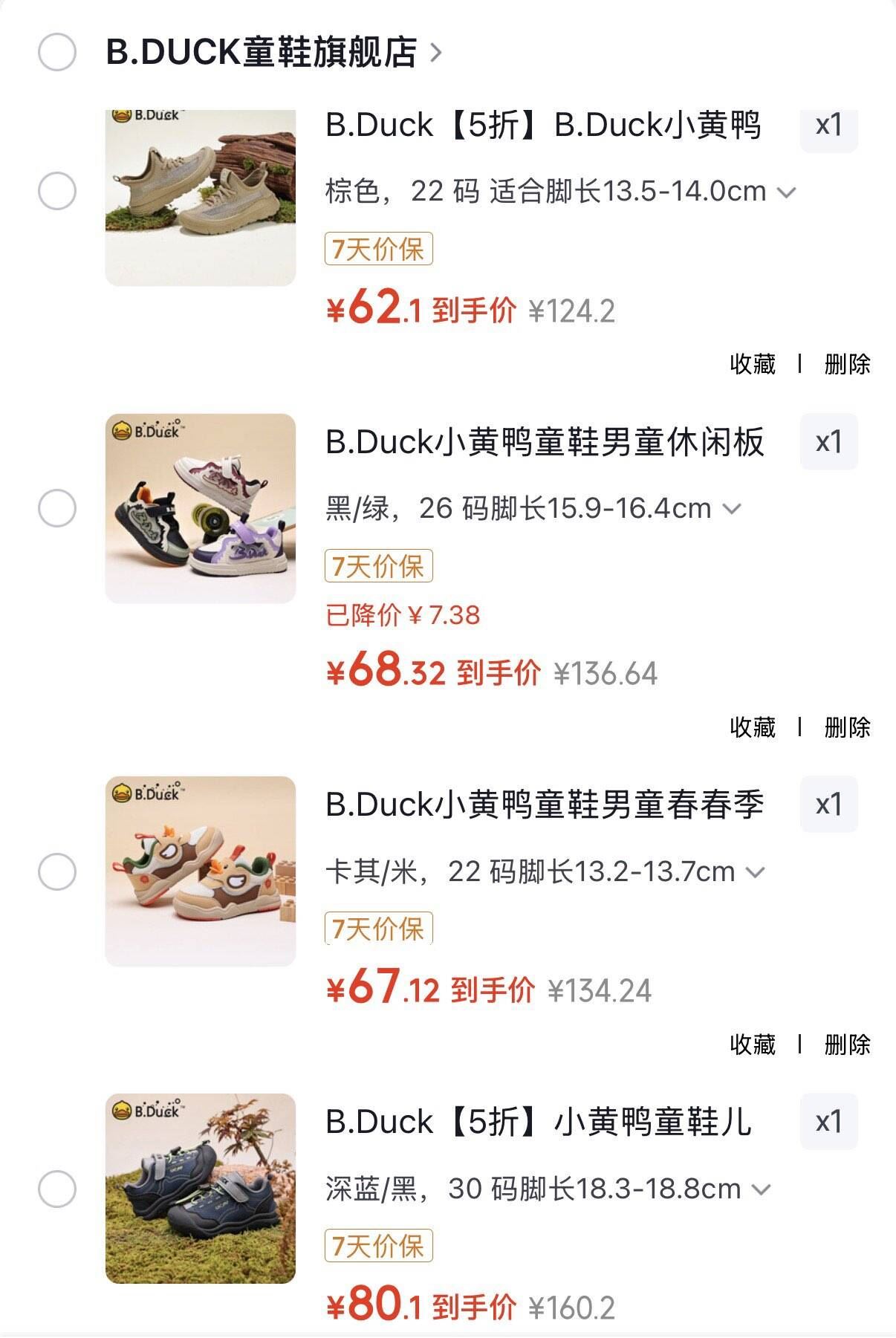Check the 深蓝/黑 30码 shoes checkbox
The height and width of the screenshot is (1338, 896).
[57, 1189]
